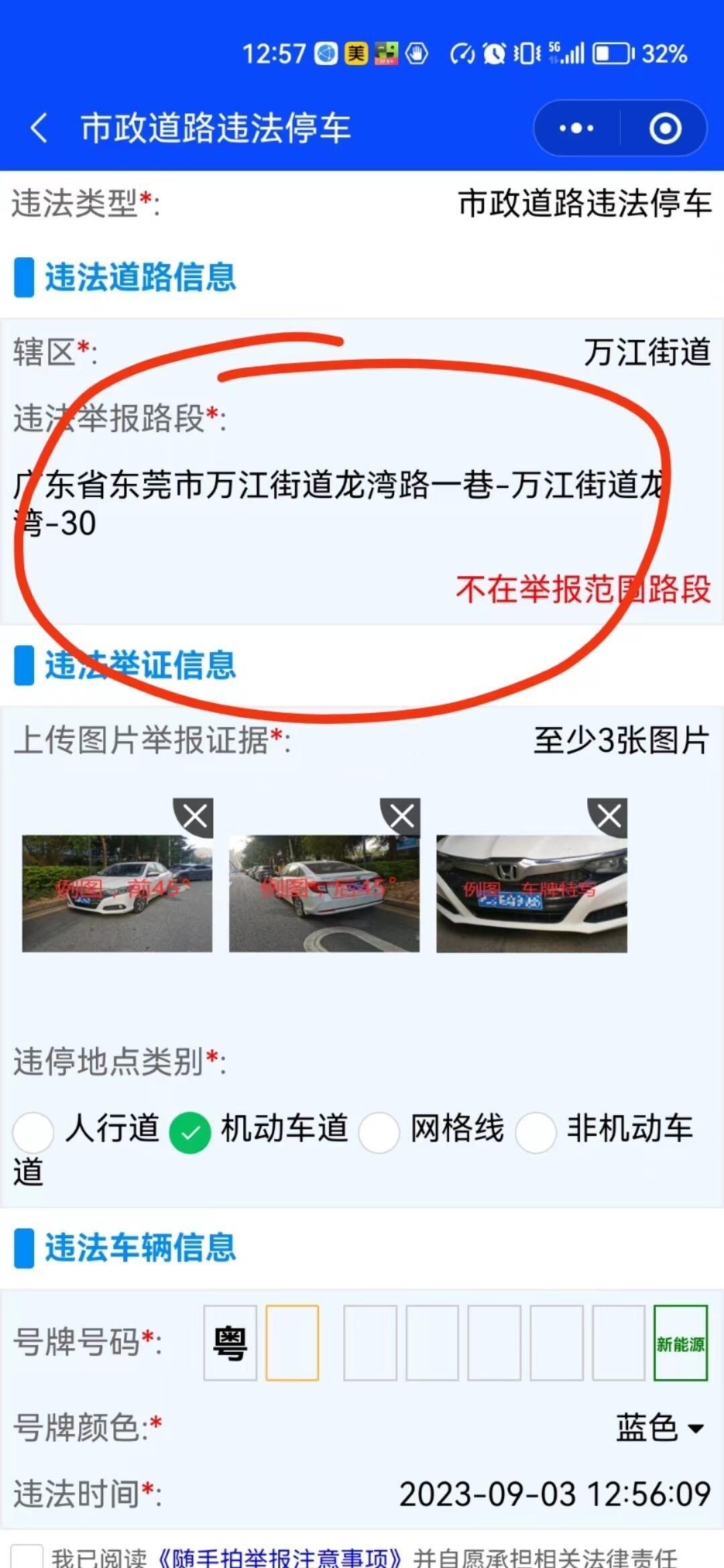Open 号牌颜色 dropdown showing 蓝色
This screenshot has width=724, height=1568.
[660, 1428]
